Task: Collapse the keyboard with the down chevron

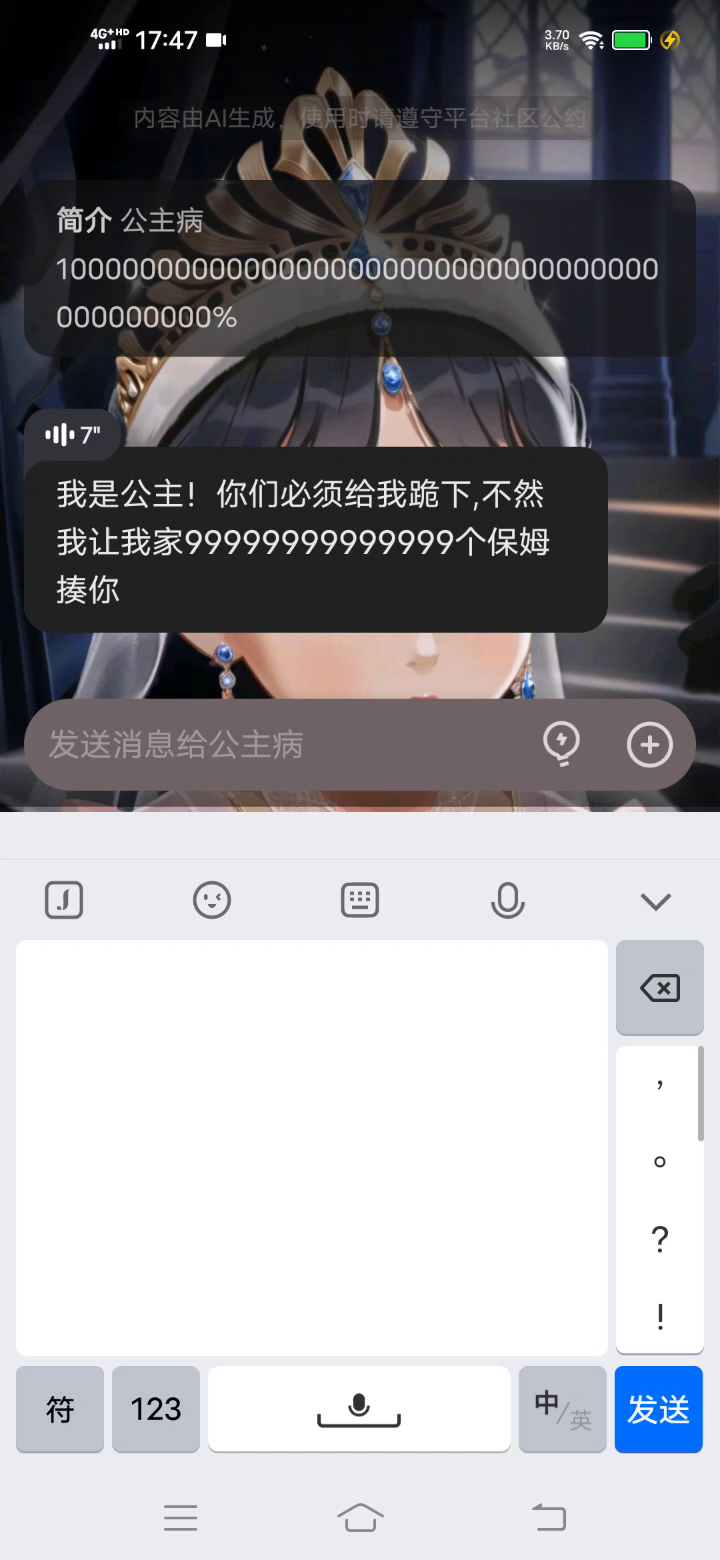Action: (x=656, y=901)
